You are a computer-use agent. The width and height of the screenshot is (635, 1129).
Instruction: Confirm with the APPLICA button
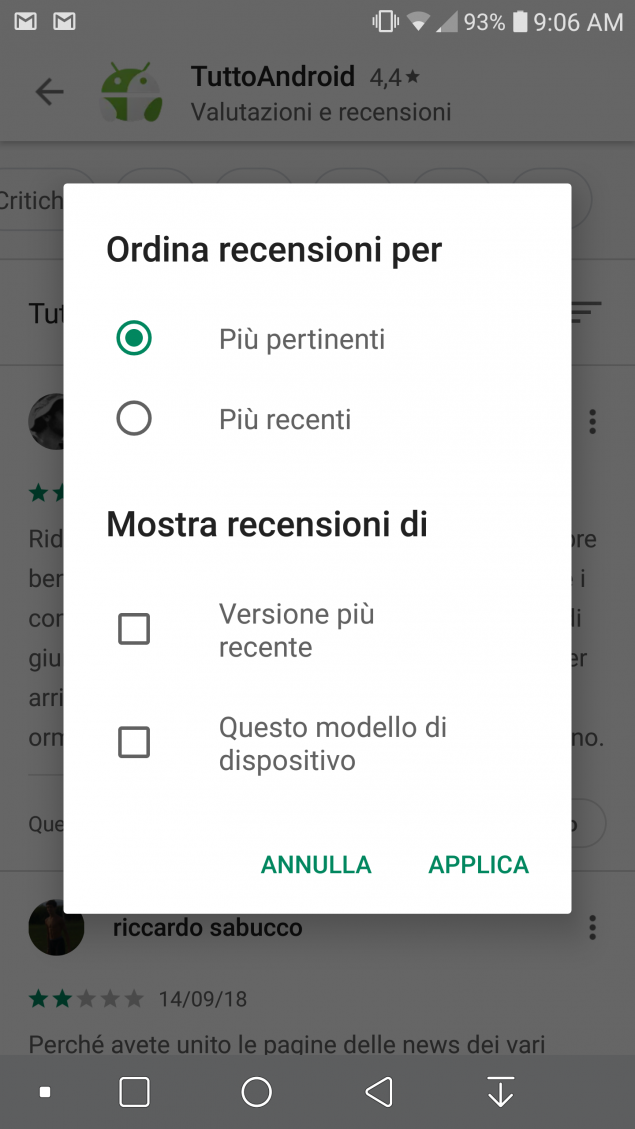[x=479, y=864]
